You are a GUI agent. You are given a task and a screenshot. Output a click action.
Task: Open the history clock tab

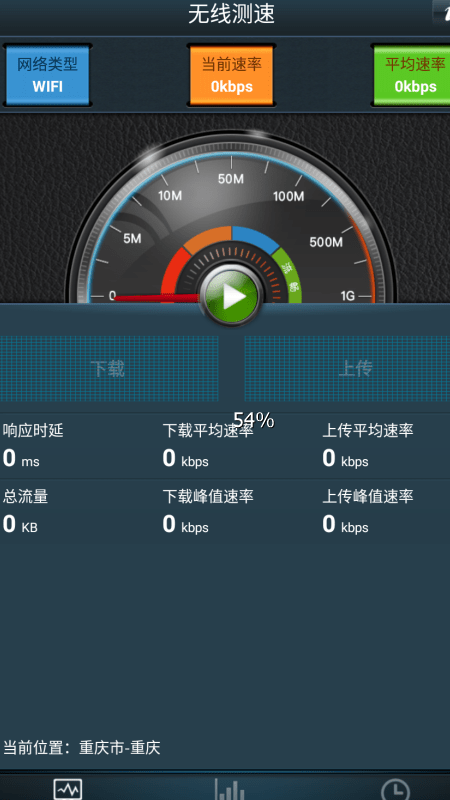click(x=395, y=789)
